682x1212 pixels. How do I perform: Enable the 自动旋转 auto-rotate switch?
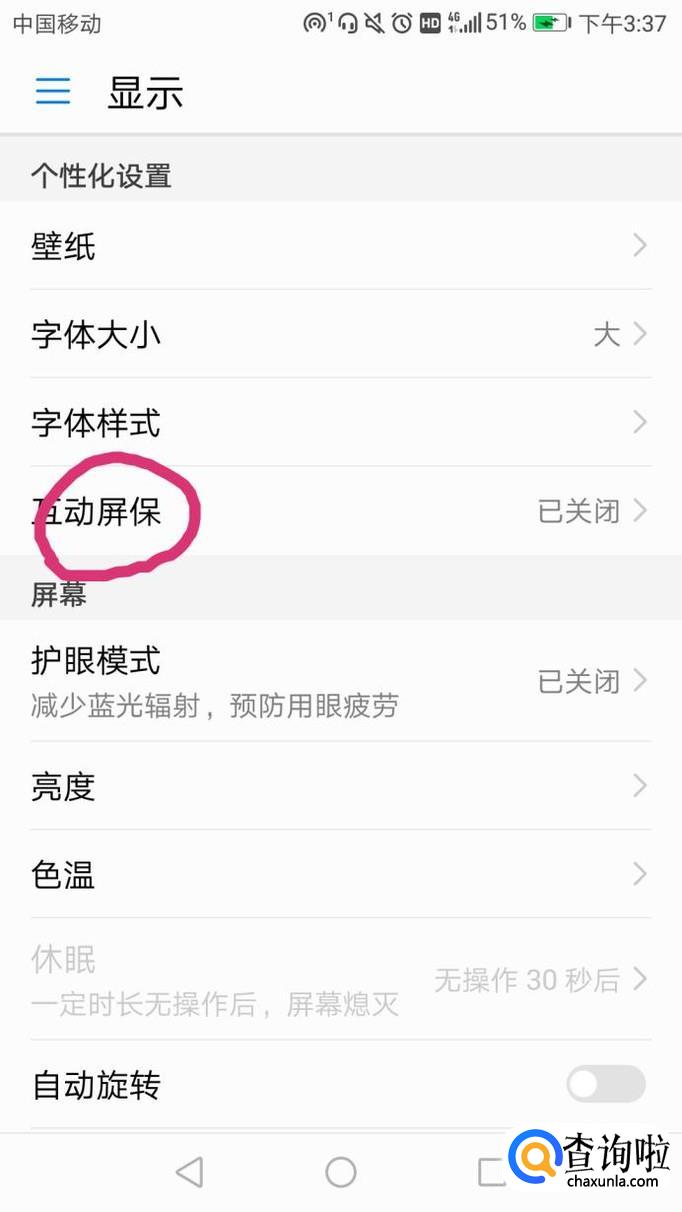pos(606,1085)
